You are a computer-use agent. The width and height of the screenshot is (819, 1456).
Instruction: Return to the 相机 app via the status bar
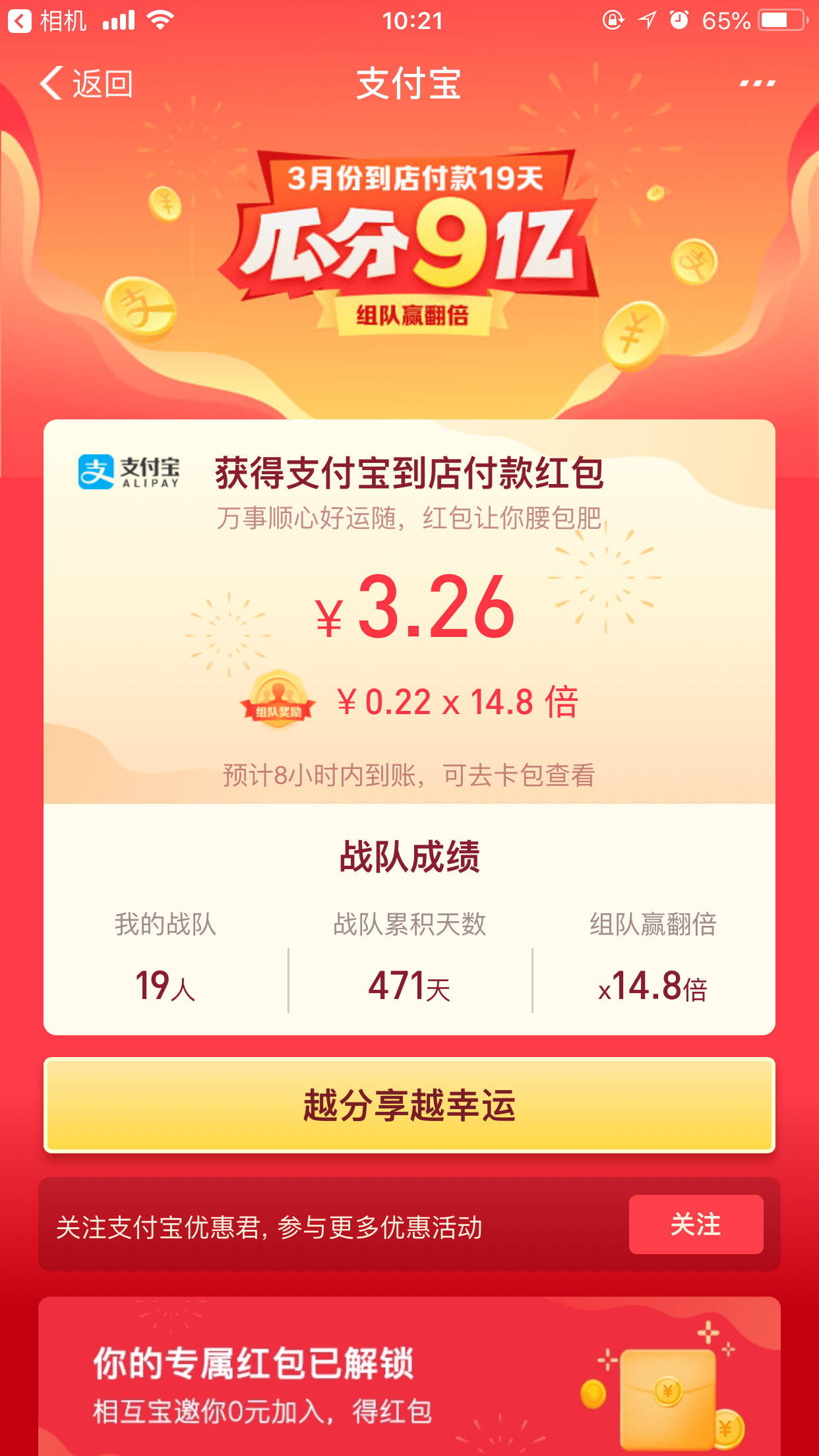tap(47, 21)
